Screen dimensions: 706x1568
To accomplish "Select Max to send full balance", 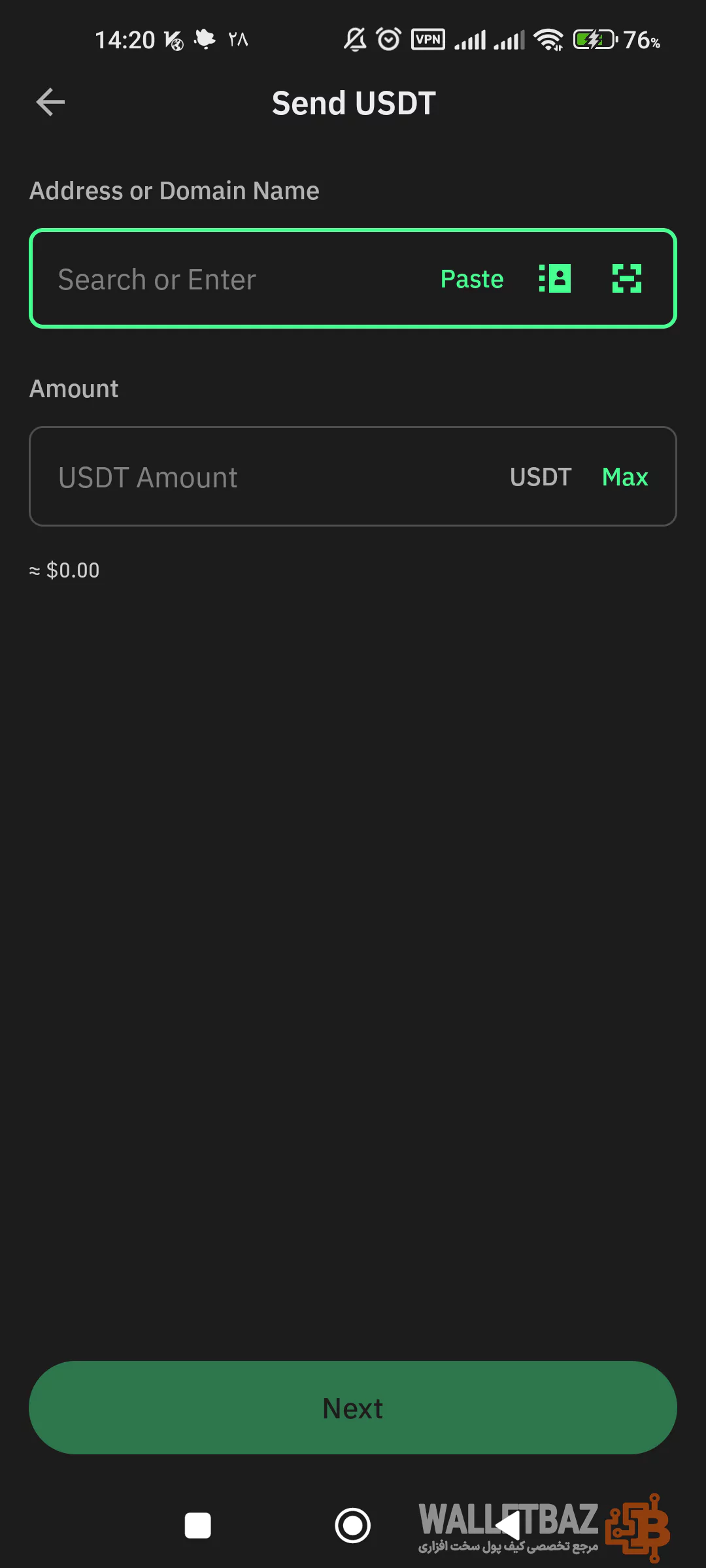I will 624,478.
